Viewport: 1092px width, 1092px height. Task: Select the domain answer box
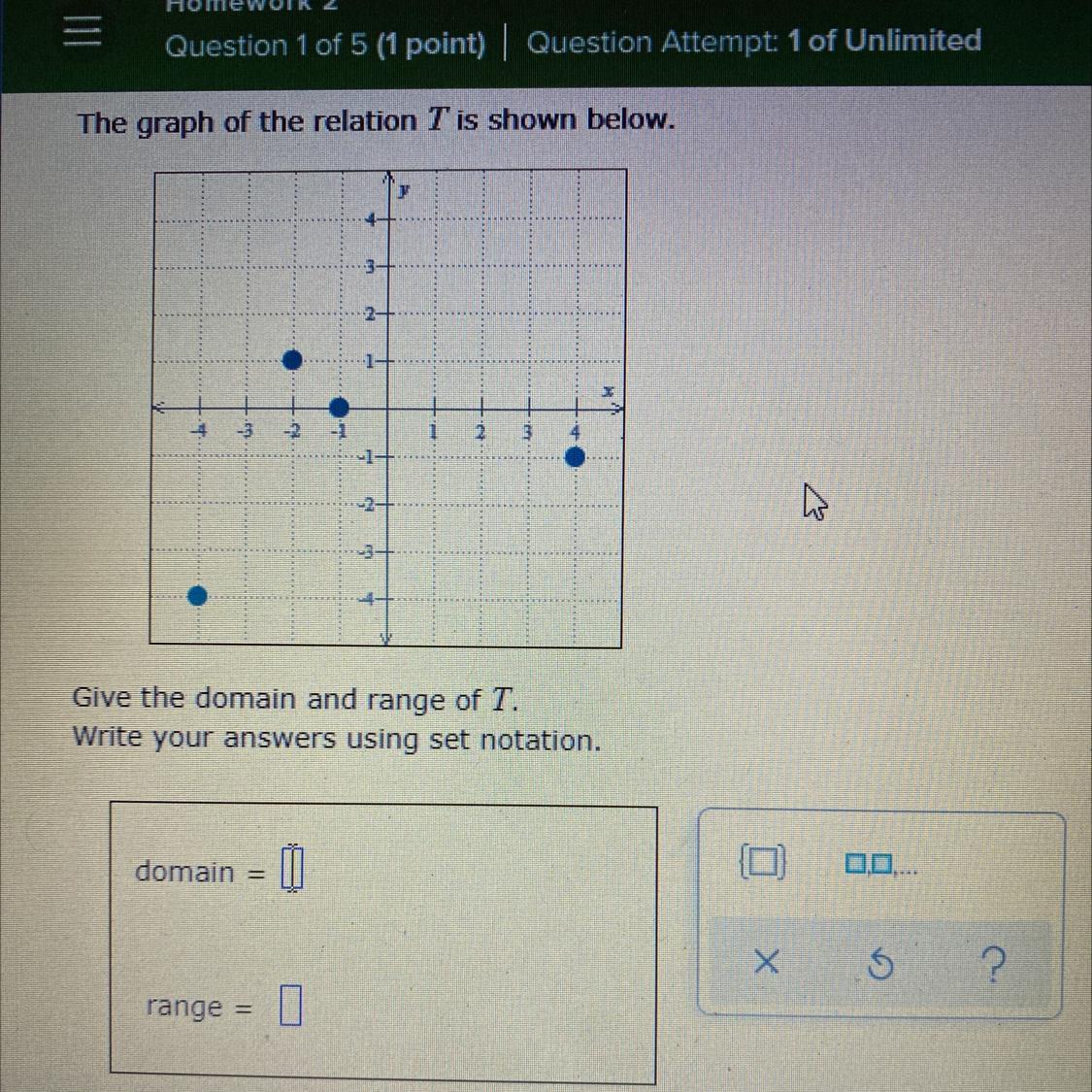(292, 868)
